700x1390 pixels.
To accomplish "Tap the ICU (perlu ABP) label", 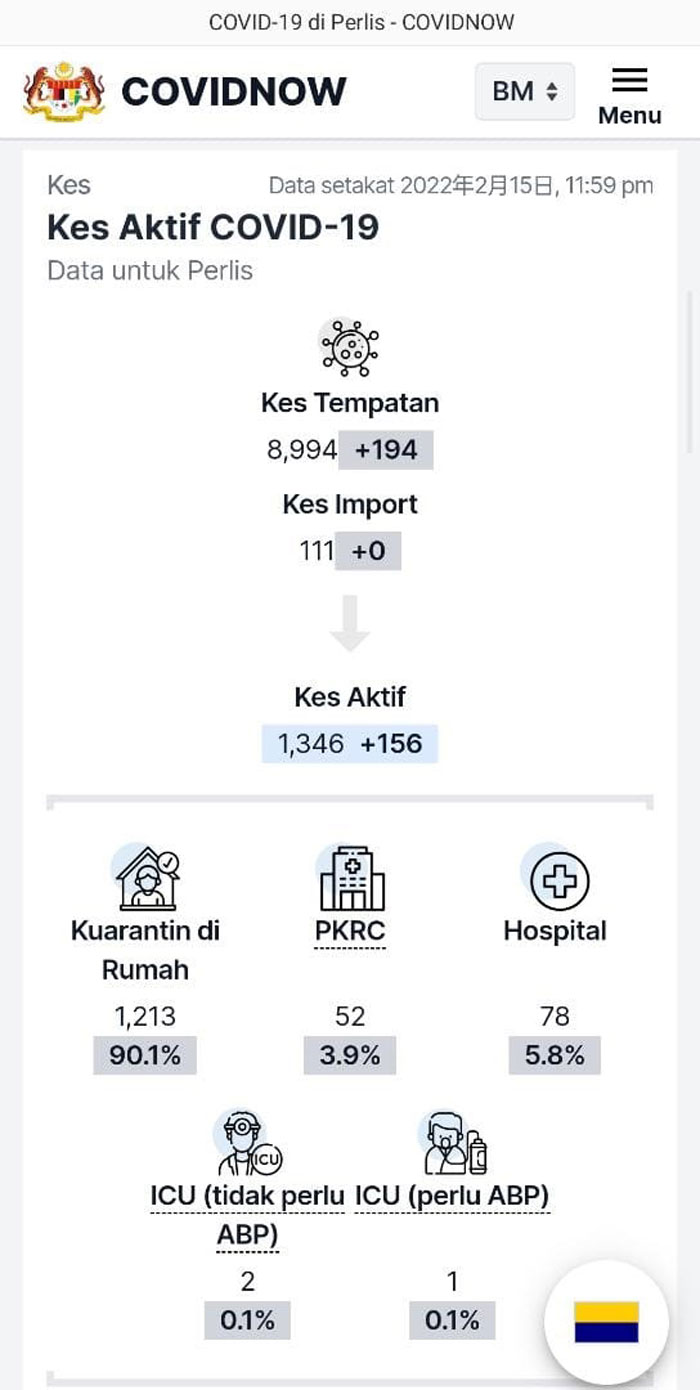I will tap(452, 1195).
